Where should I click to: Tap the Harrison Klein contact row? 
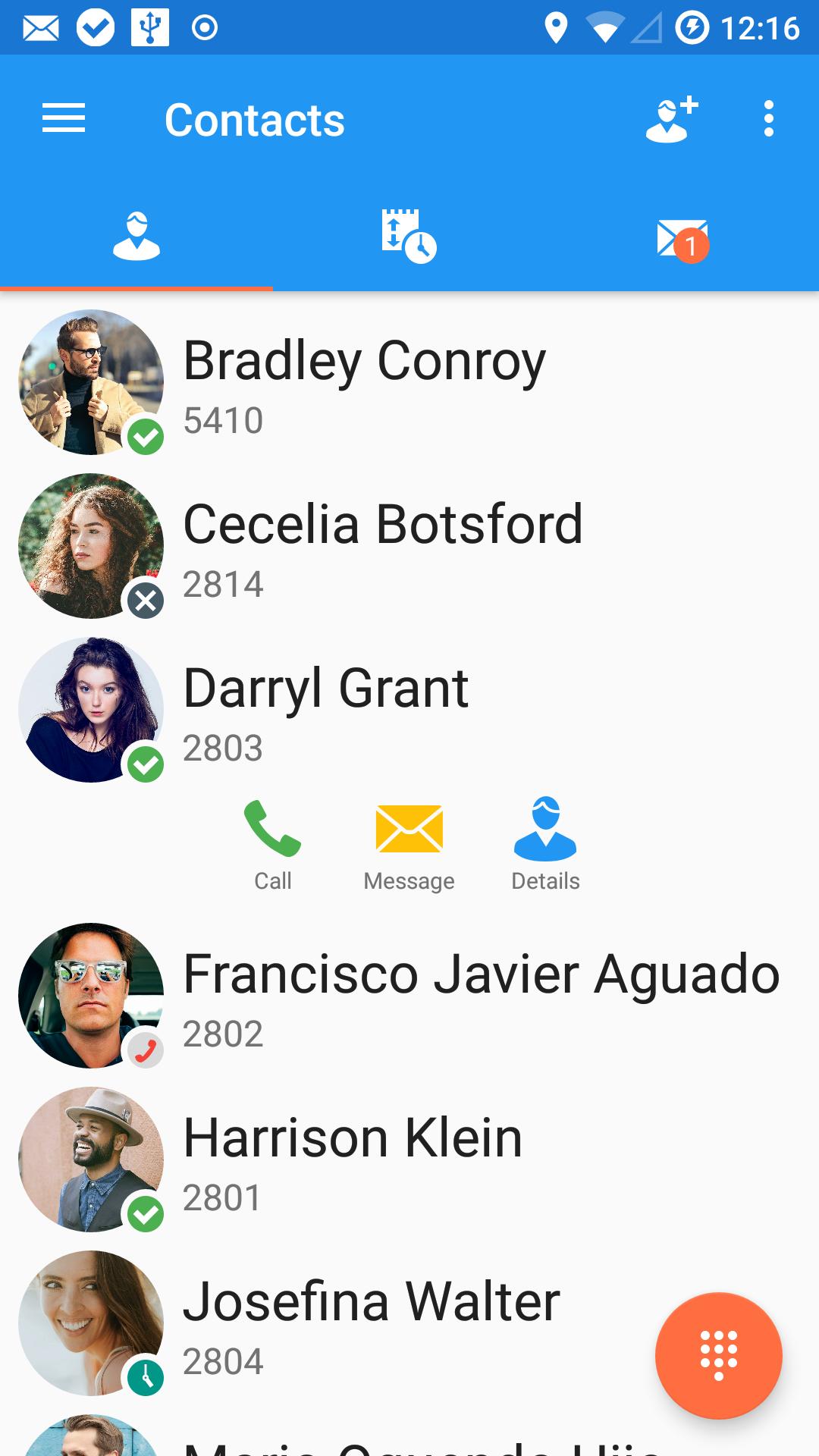pyautogui.click(x=409, y=1159)
